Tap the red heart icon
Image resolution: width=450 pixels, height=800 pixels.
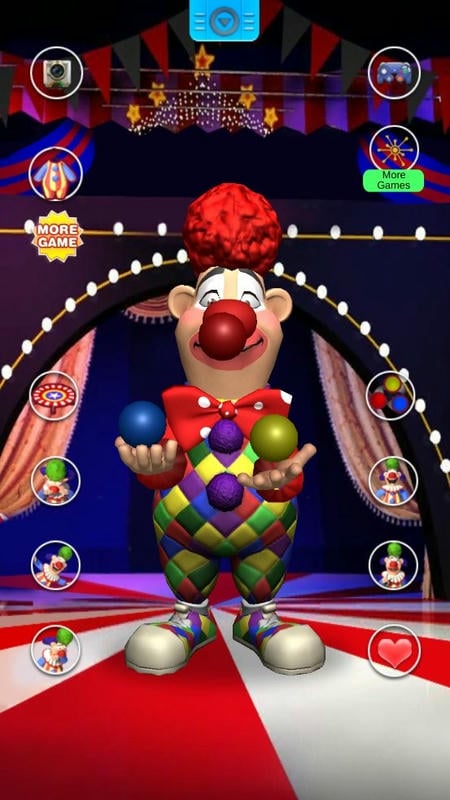[x=394, y=651]
